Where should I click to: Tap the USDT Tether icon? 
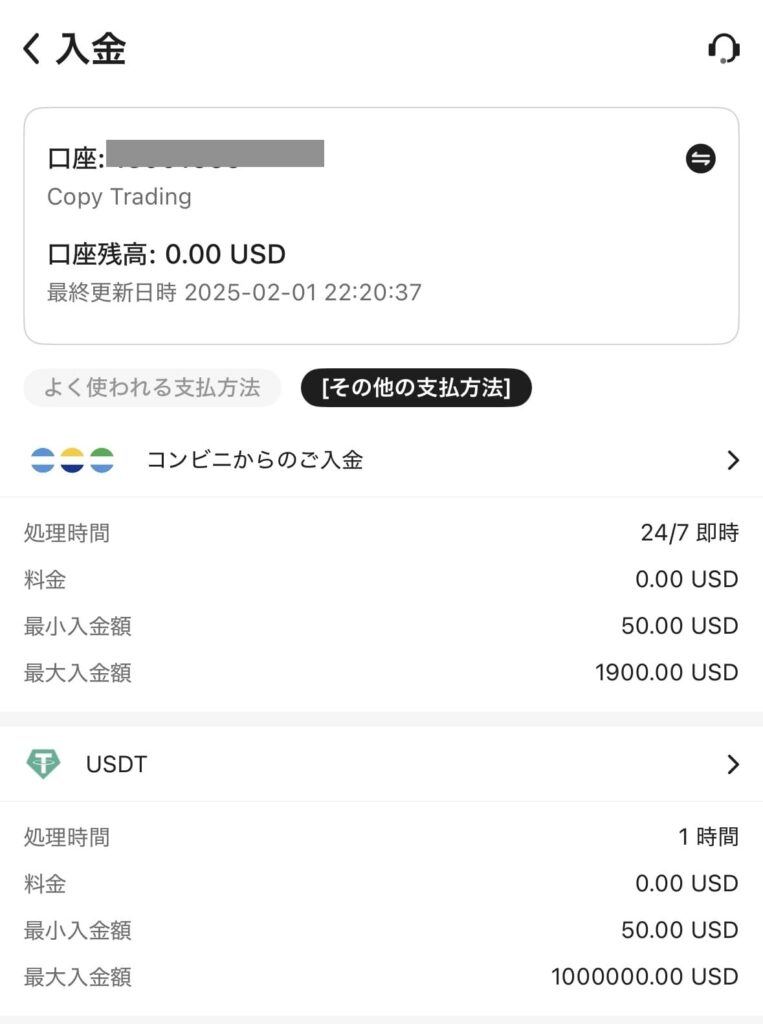click(43, 764)
